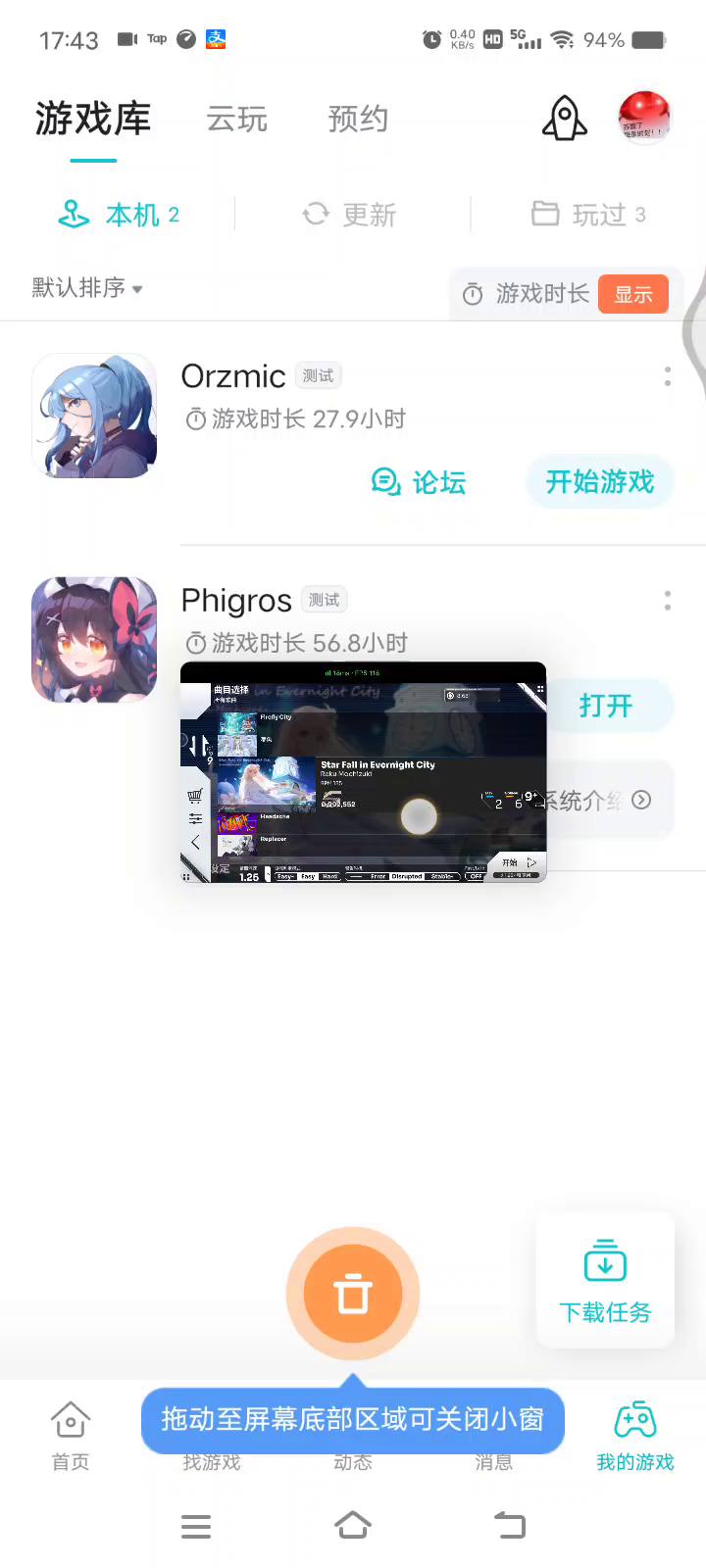Tap 打开 to open Phigros

pos(608,706)
